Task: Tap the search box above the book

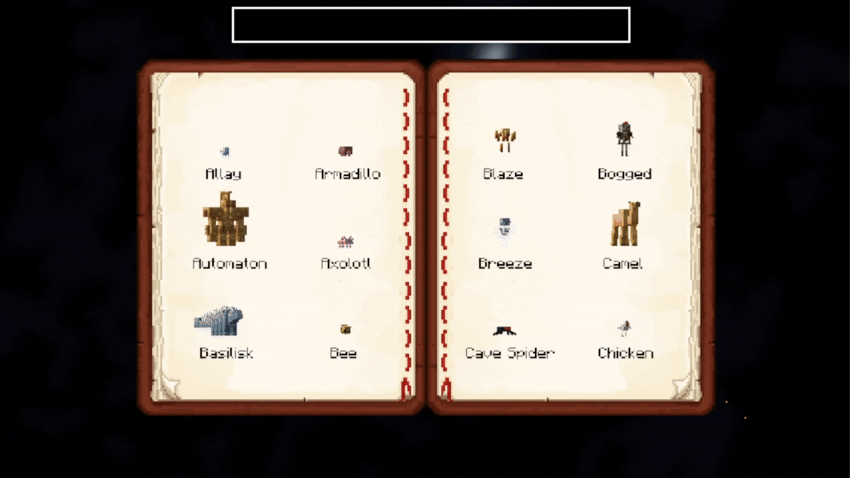Action: point(430,25)
